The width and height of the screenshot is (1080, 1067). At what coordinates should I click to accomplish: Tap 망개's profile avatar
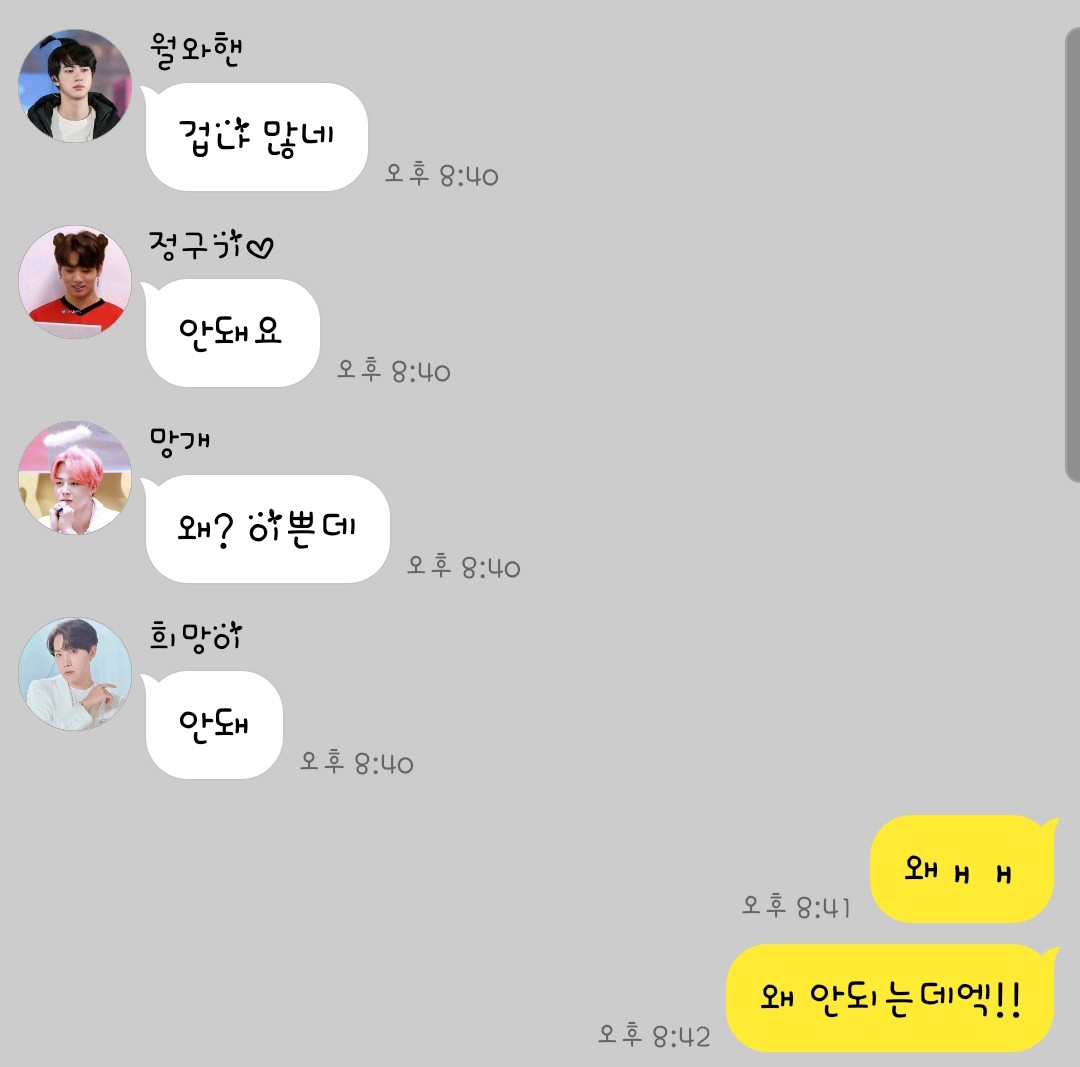pos(75,478)
